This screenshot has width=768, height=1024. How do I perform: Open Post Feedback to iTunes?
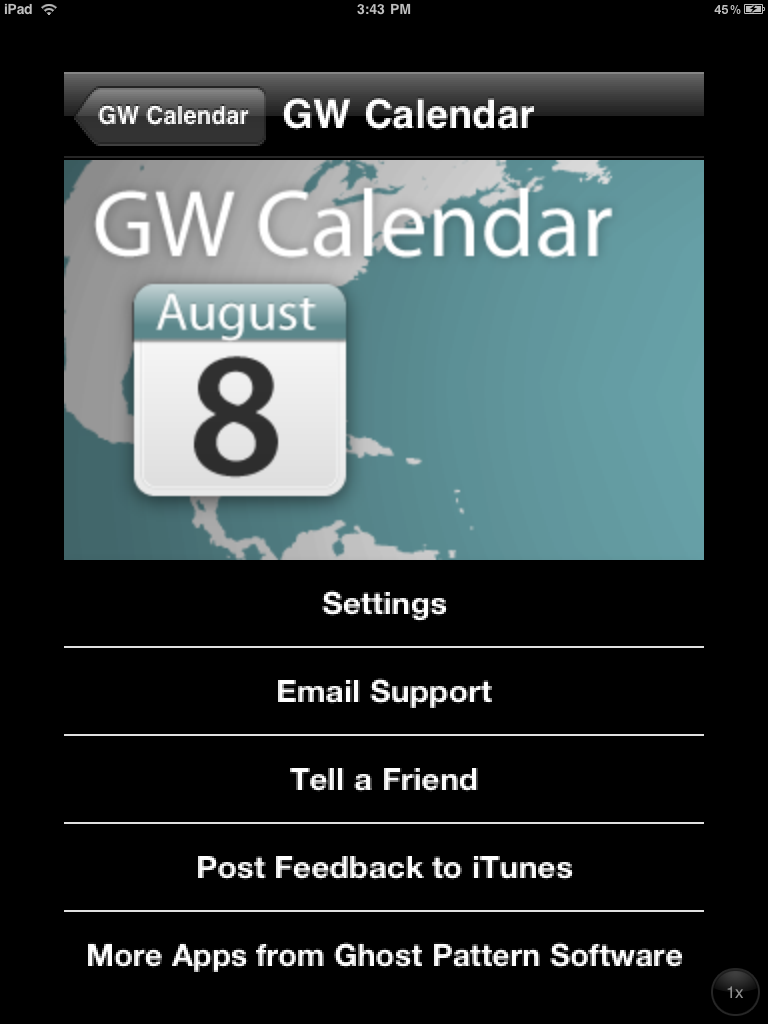pyautogui.click(x=384, y=867)
